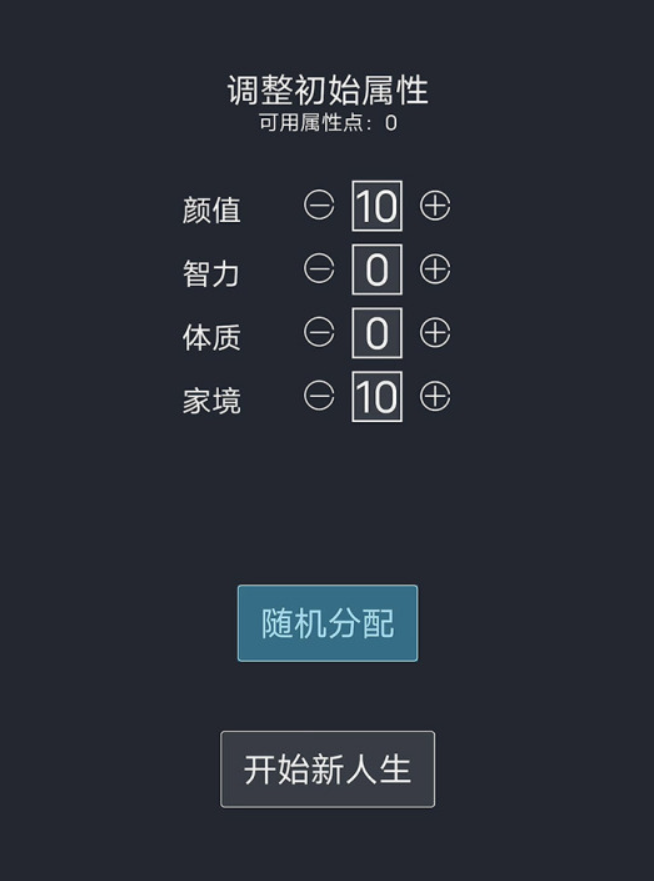Image resolution: width=654 pixels, height=881 pixels.
Task: Increase the 家境 attribute value
Action: [435, 397]
